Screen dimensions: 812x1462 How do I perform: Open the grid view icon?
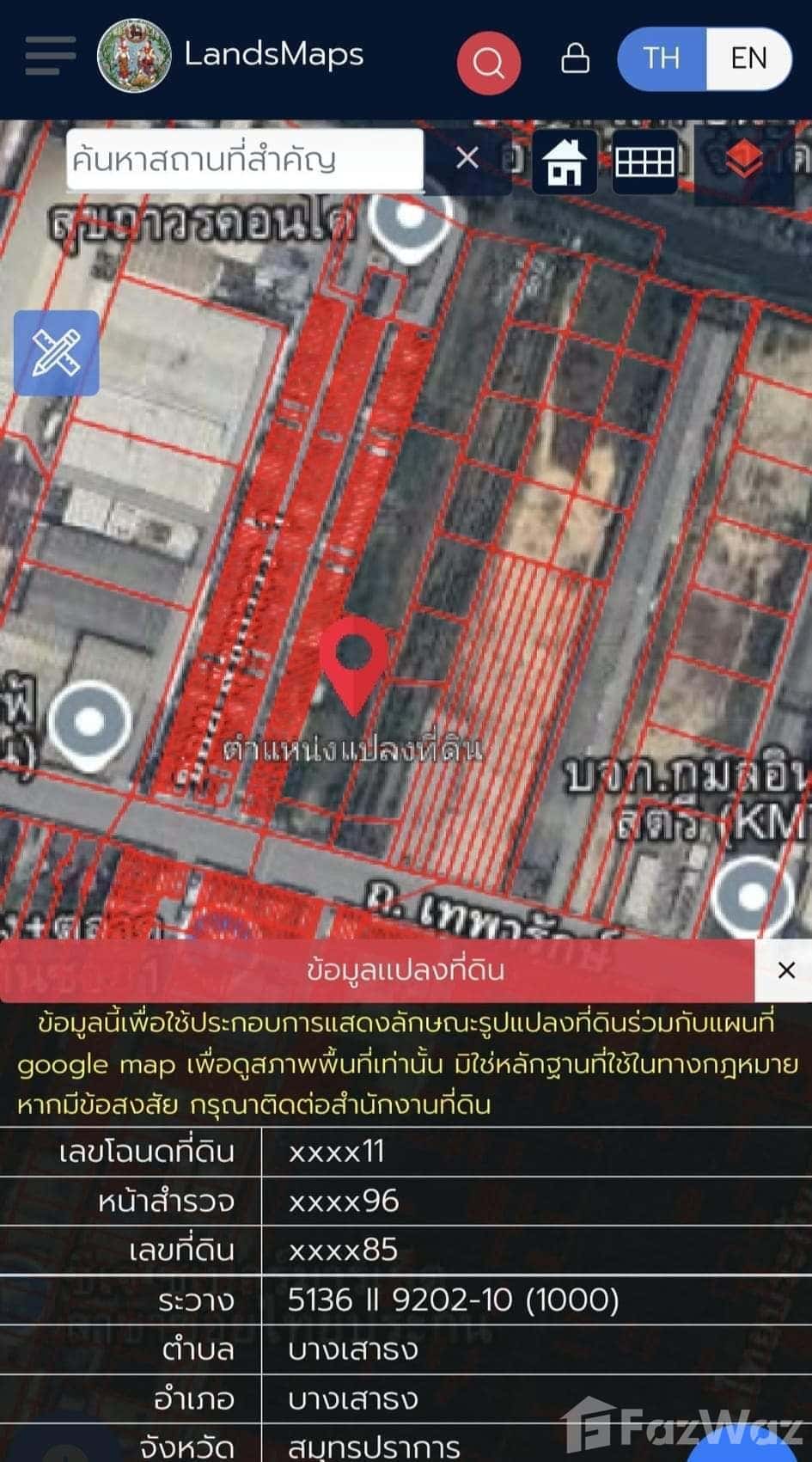[644, 160]
